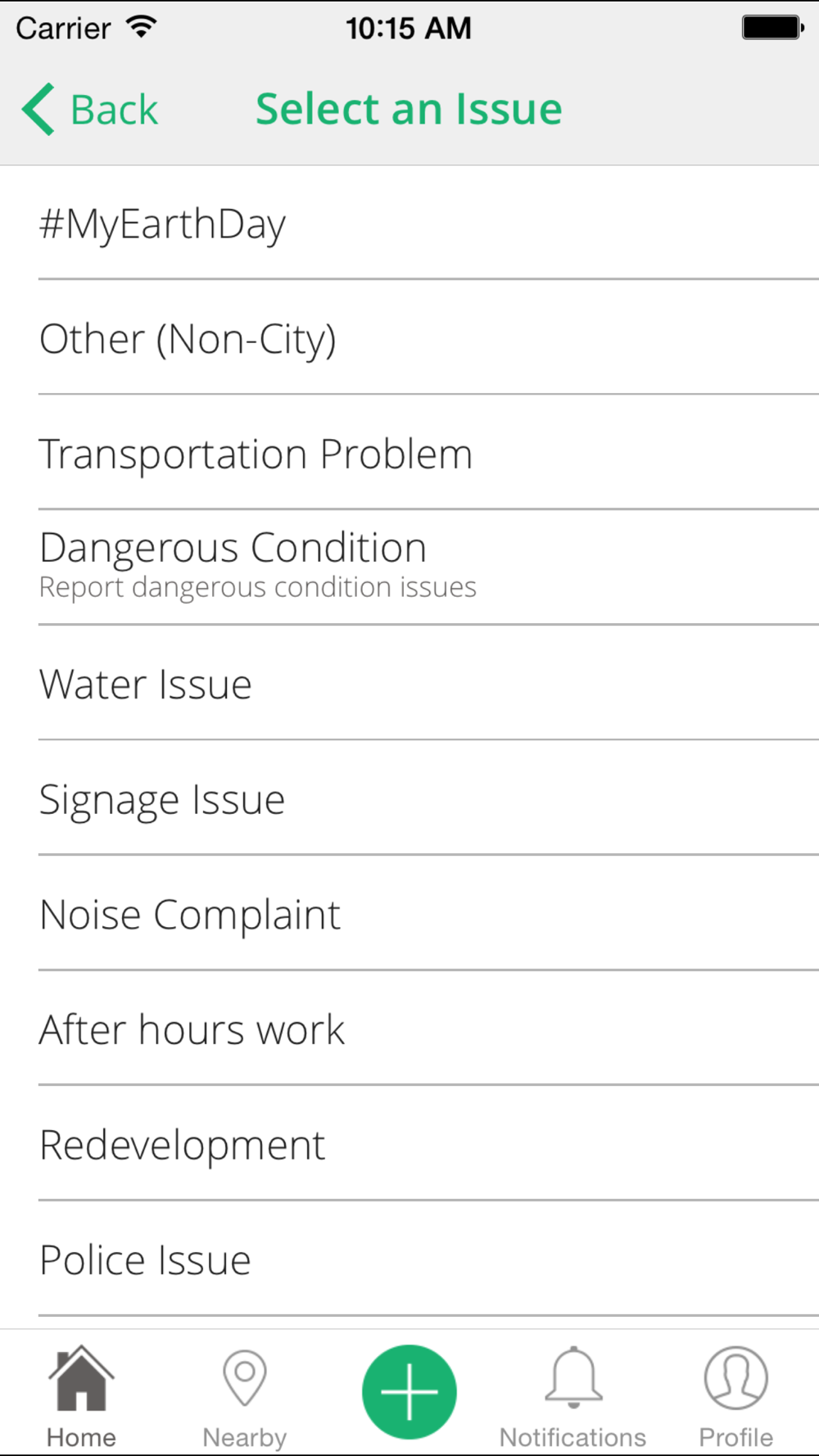Select Police Issue
Viewport: 819px width, 1456px height.
pos(409,1259)
